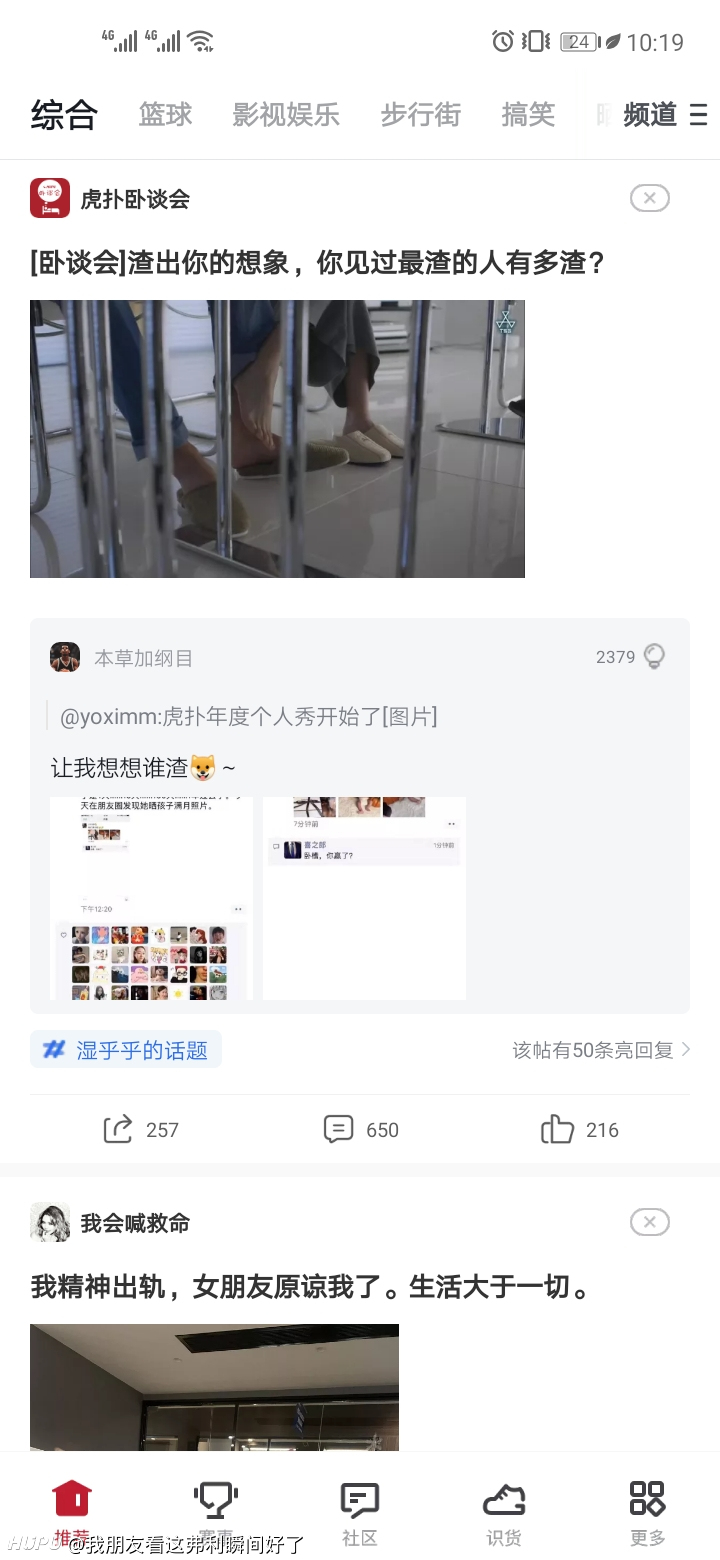
Task: Switch to the 篮球 tab
Action: coord(165,115)
